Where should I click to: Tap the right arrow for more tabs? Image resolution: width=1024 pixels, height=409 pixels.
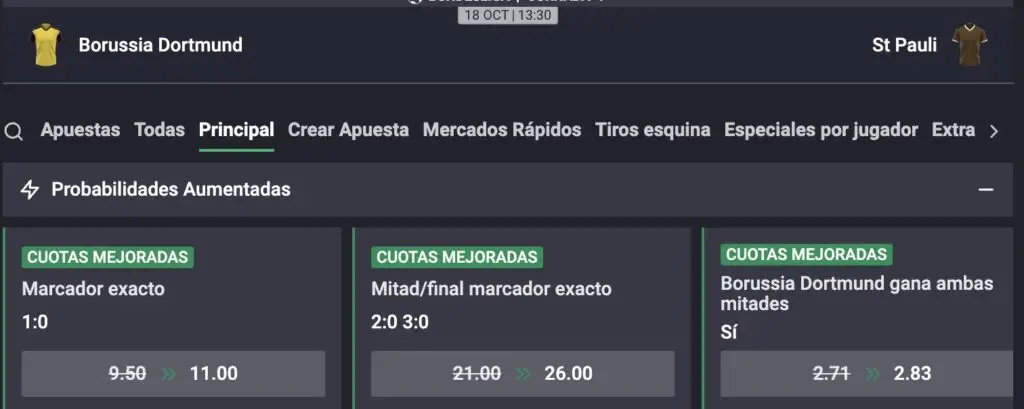(x=993, y=131)
